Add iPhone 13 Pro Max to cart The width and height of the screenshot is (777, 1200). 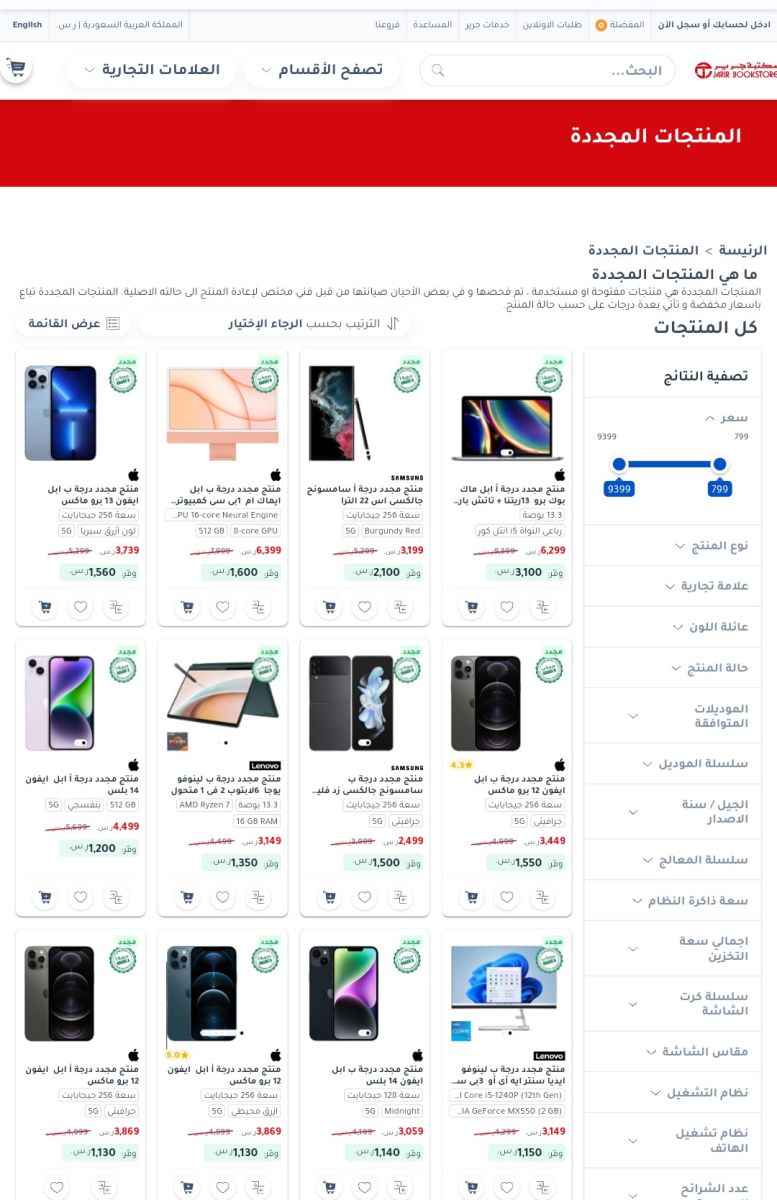44,606
